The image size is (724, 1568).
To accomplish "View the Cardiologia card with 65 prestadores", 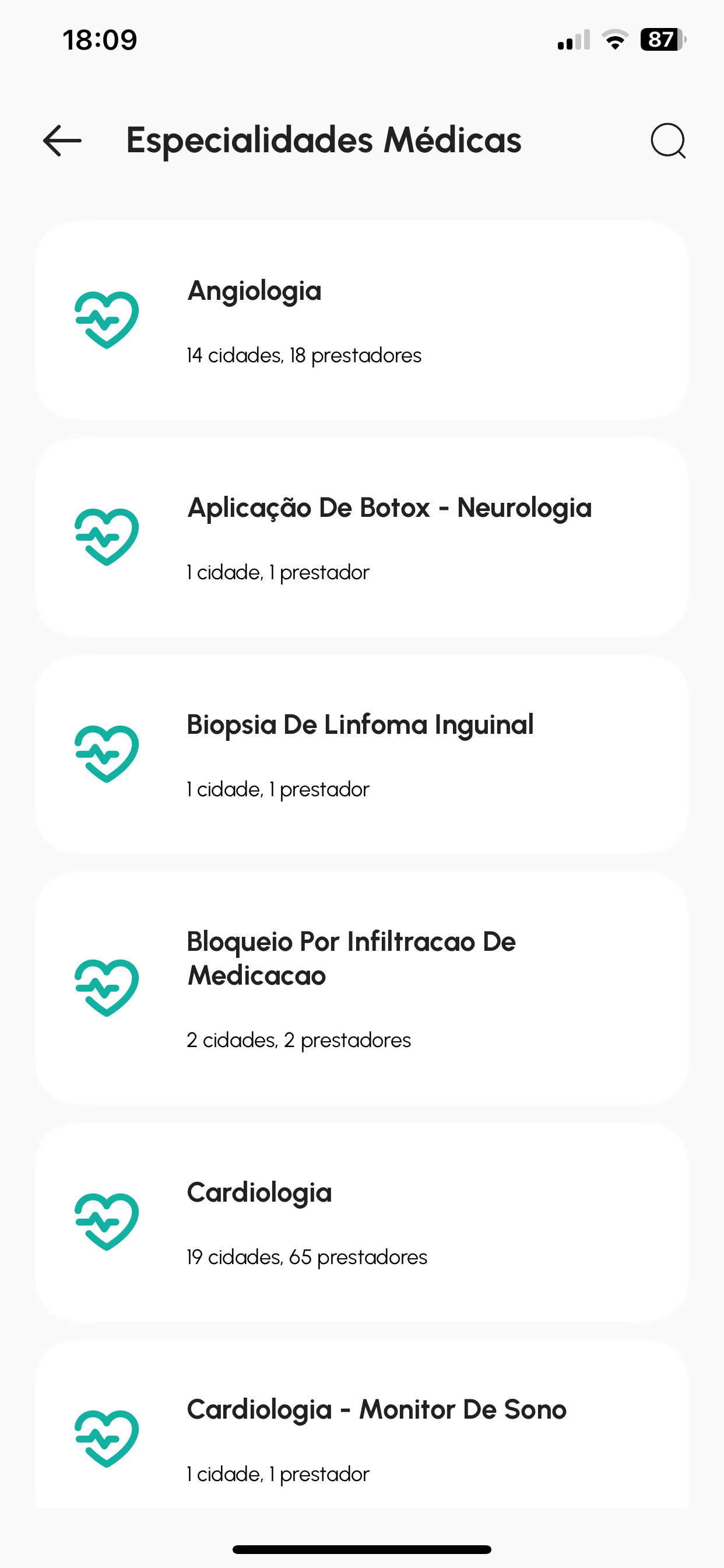I will point(361,1221).
